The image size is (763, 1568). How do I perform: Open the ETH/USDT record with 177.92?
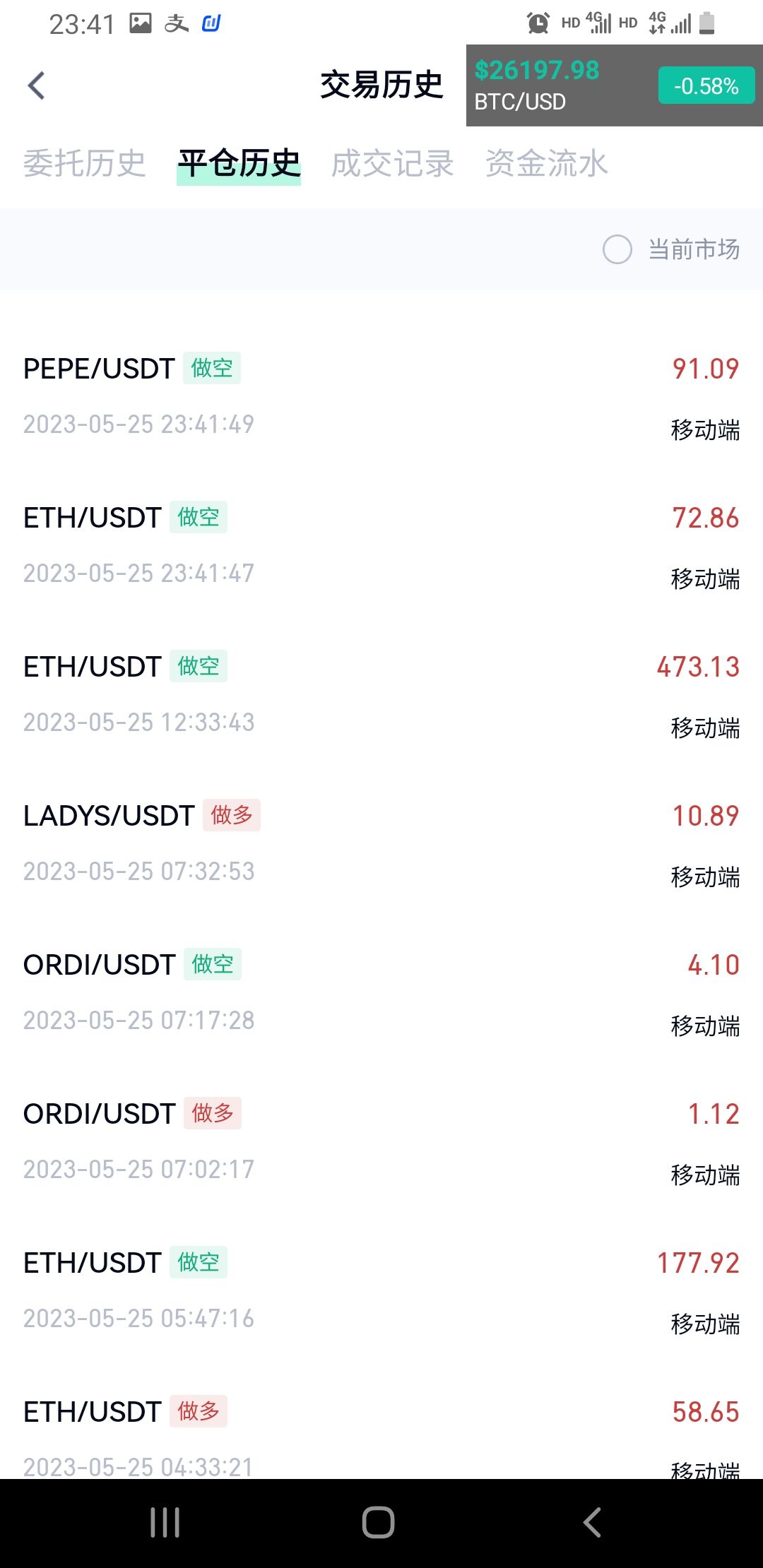point(381,1290)
